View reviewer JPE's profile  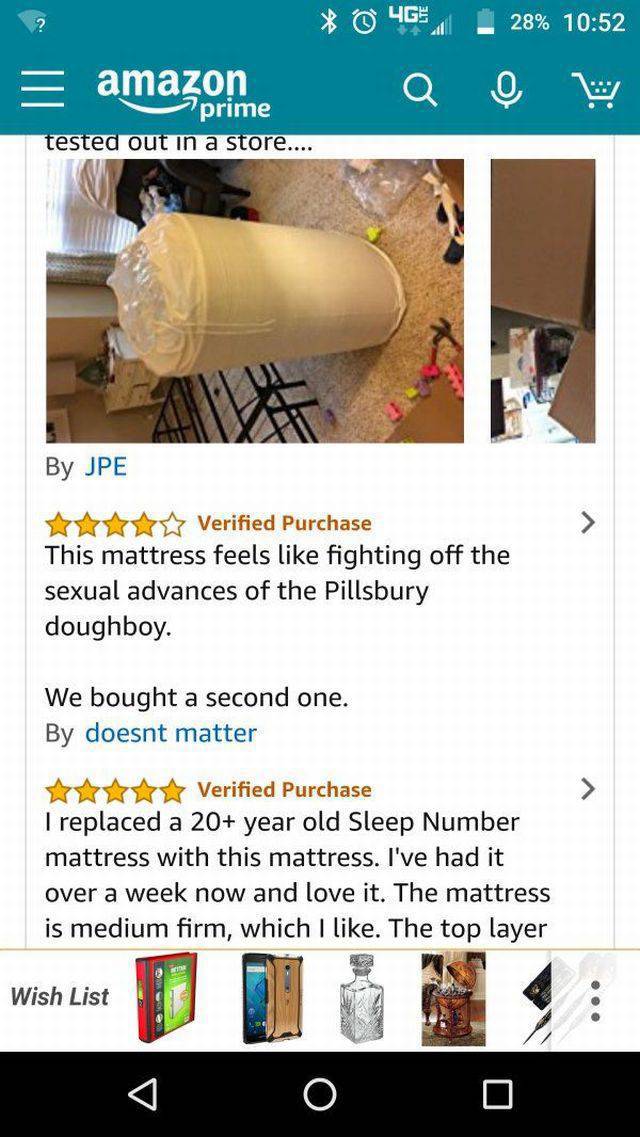click(105, 466)
